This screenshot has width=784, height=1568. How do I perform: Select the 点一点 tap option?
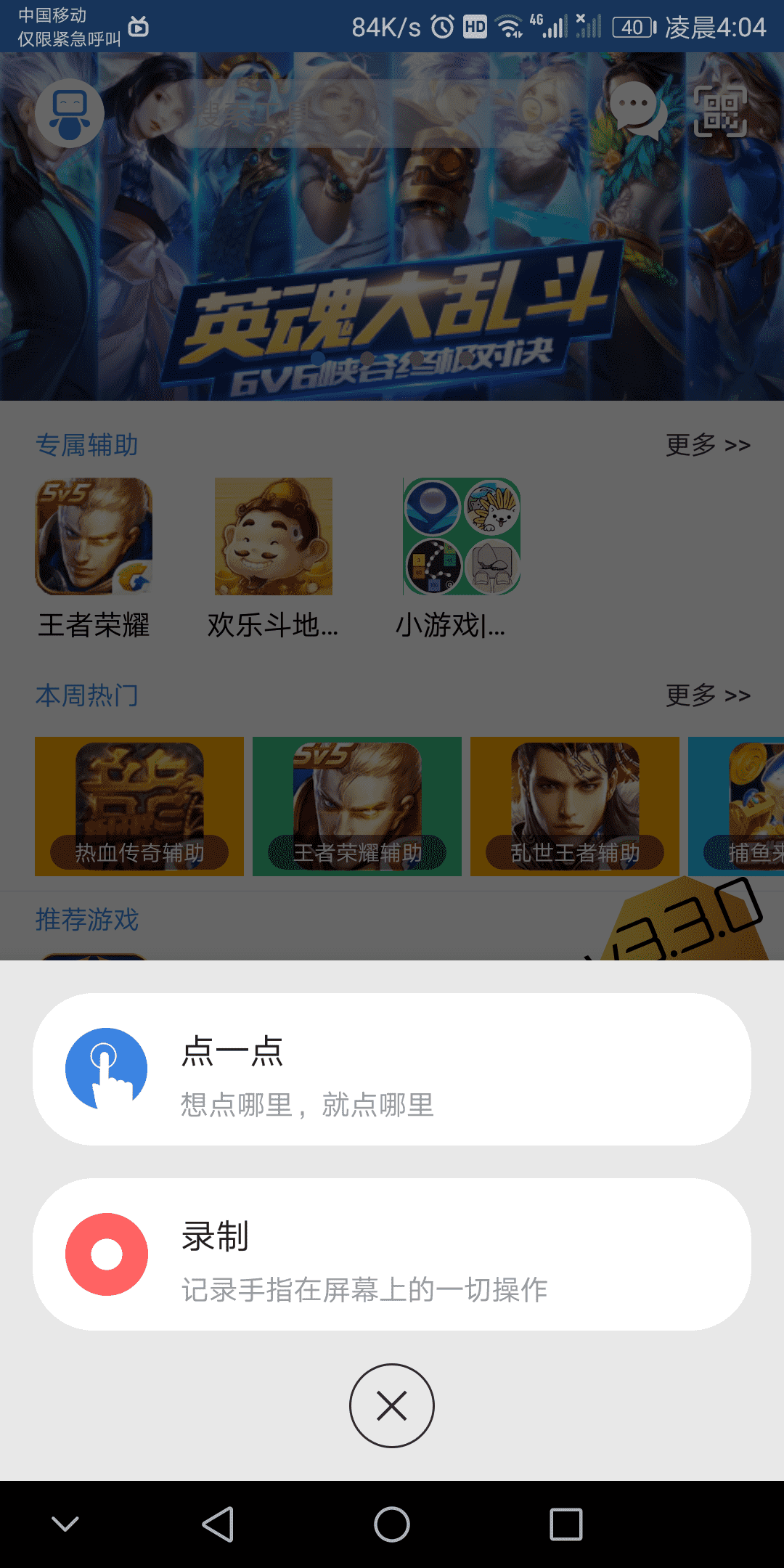[x=392, y=1069]
